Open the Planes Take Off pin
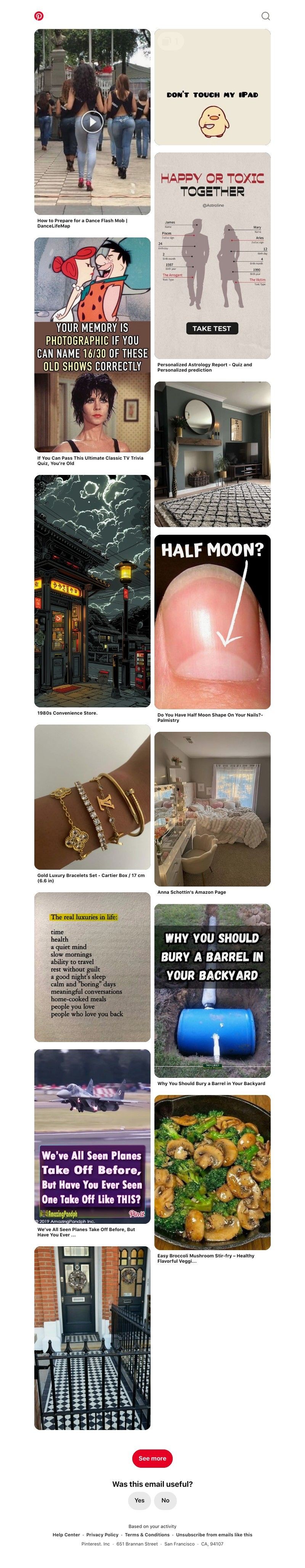The image size is (305, 1568). click(x=92, y=1136)
